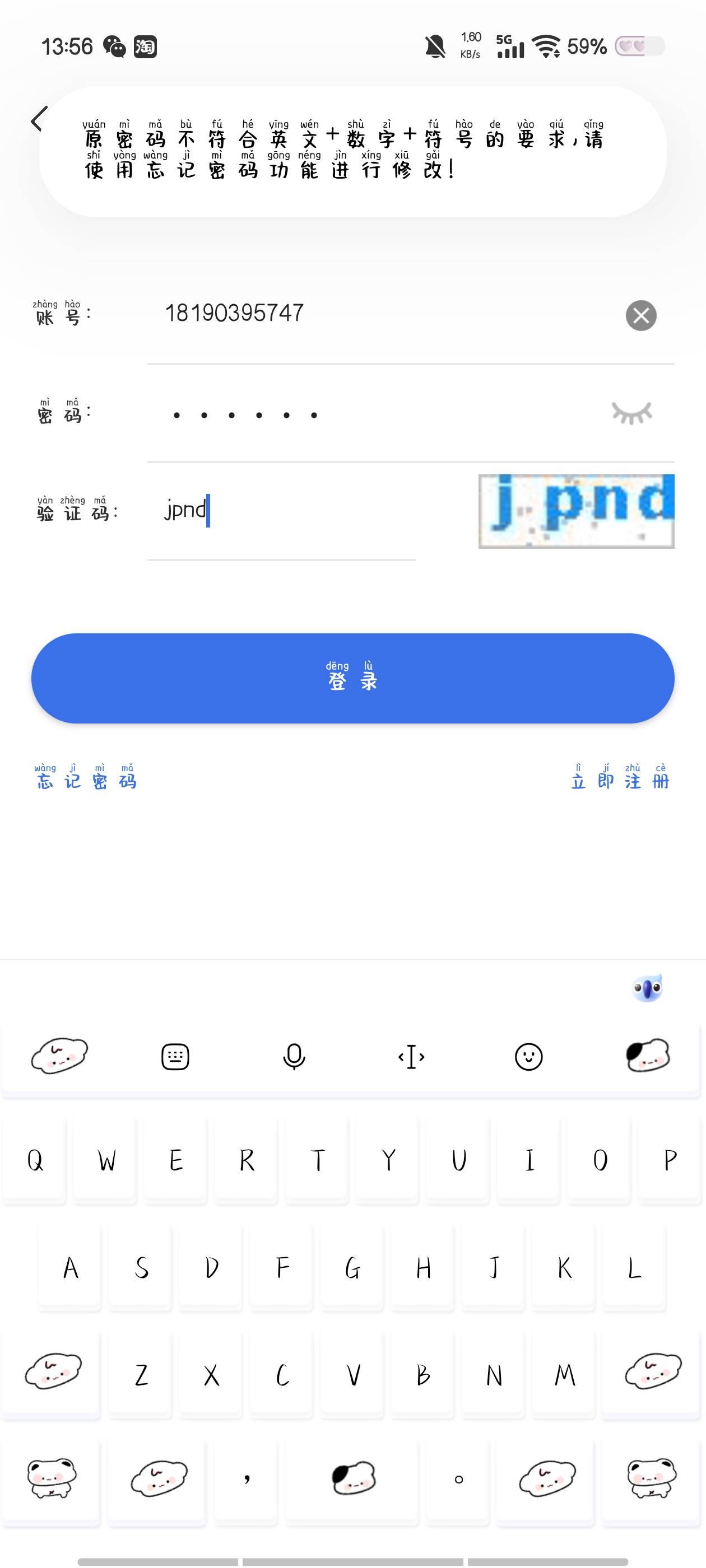This screenshot has height=1568, width=706.
Task: Tap the blue 登录 button
Action: (352, 678)
